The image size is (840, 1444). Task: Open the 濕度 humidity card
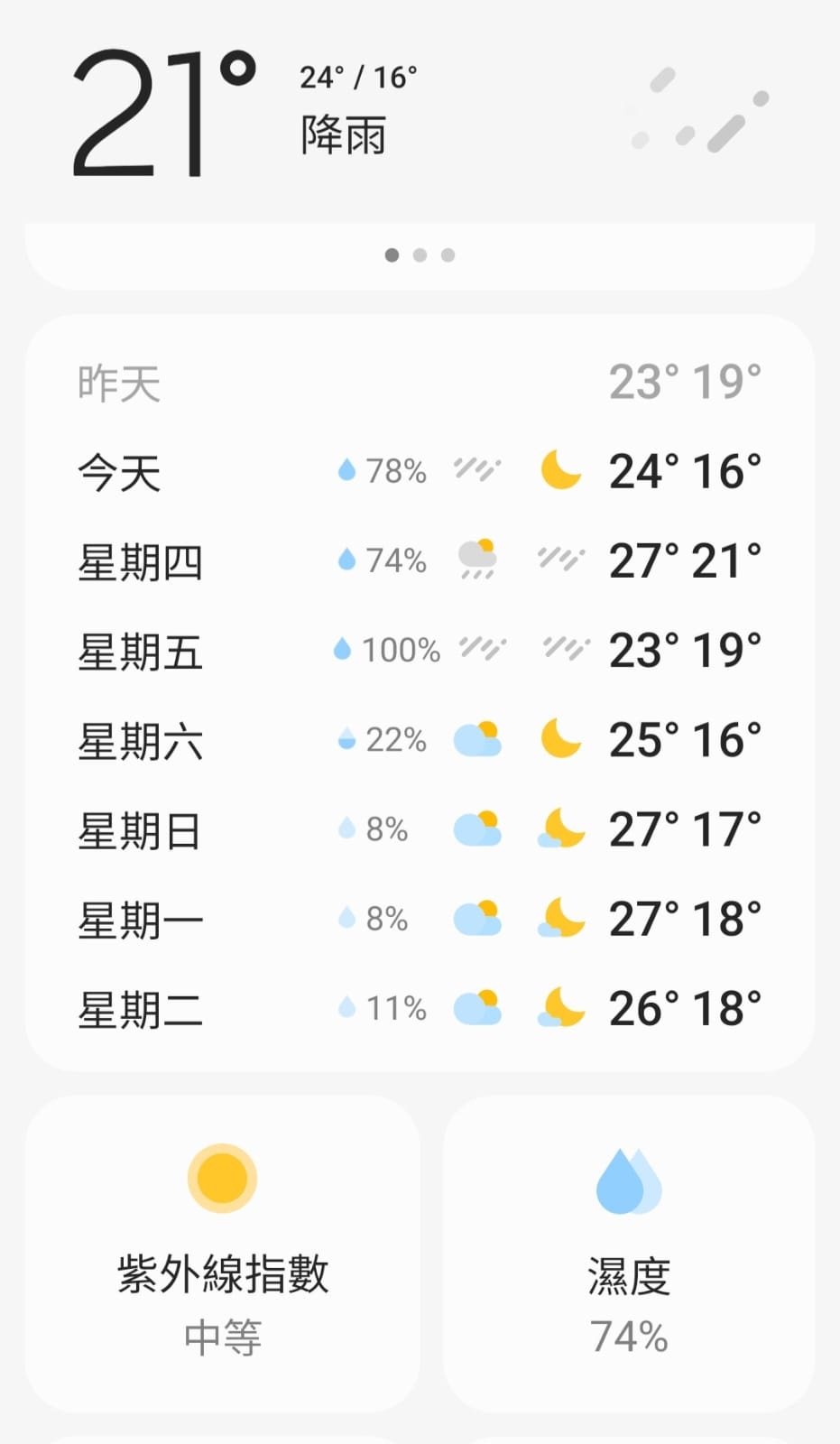click(629, 1254)
